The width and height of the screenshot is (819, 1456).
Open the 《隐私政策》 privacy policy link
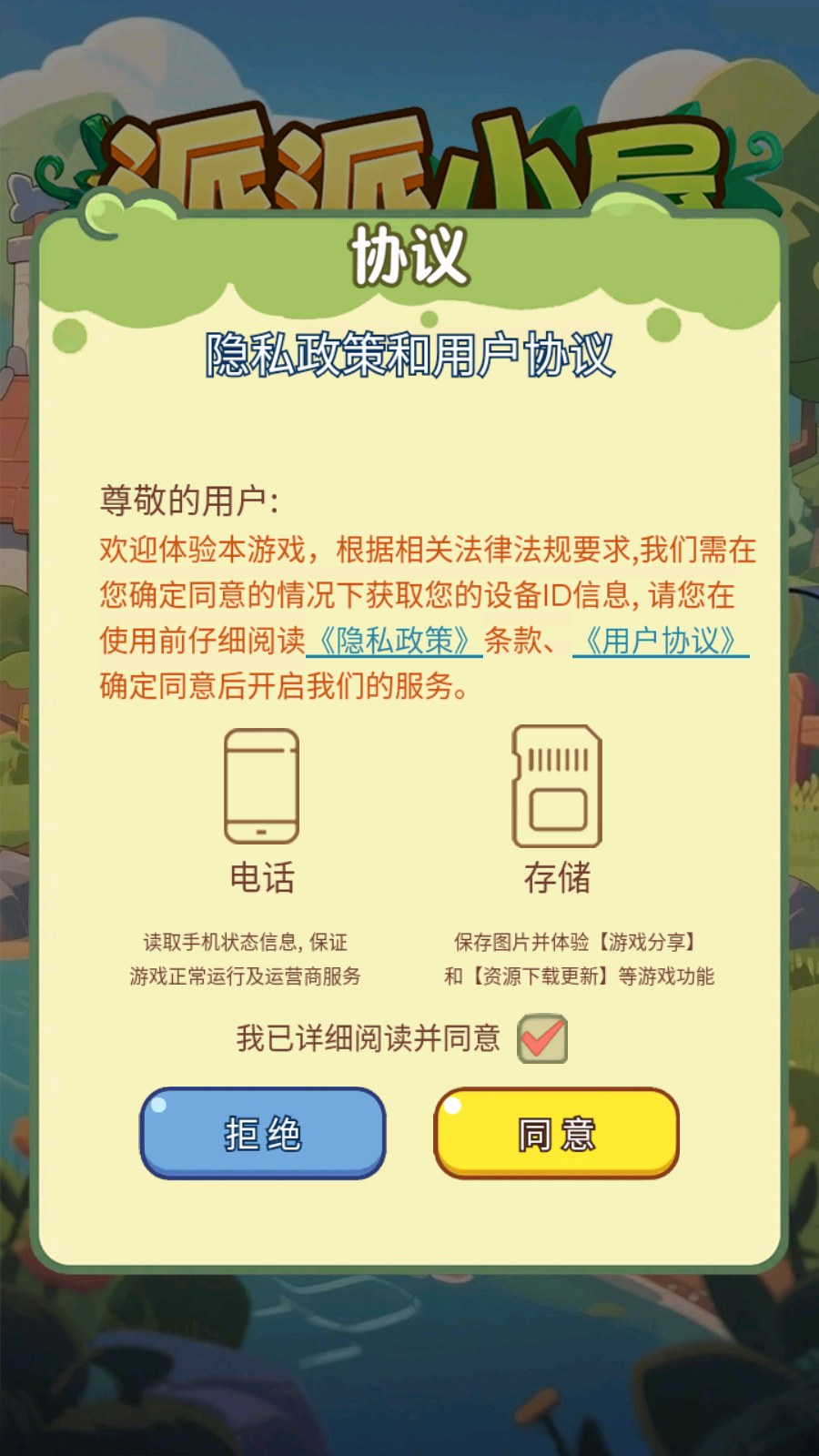[x=395, y=641]
